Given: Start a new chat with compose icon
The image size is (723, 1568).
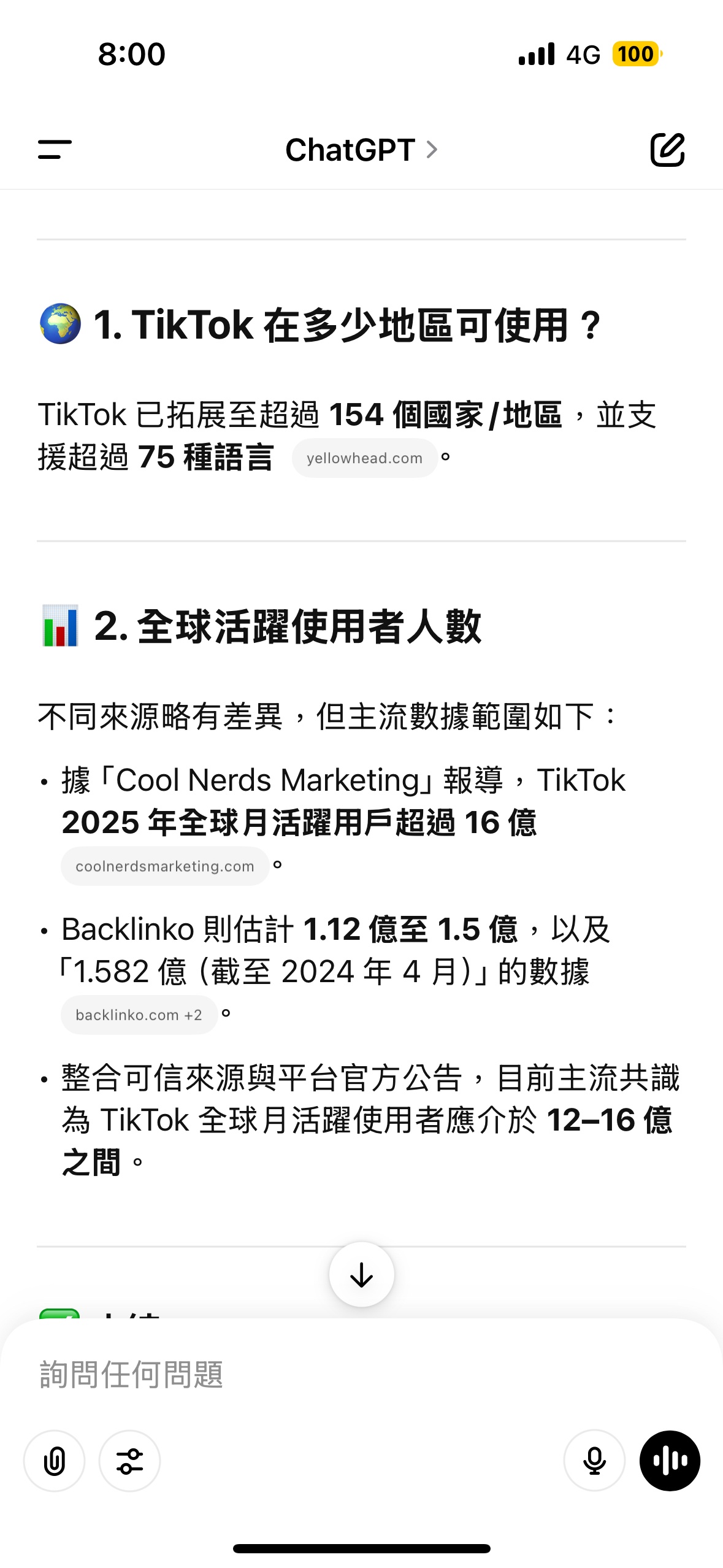Looking at the screenshot, I should [667, 150].
